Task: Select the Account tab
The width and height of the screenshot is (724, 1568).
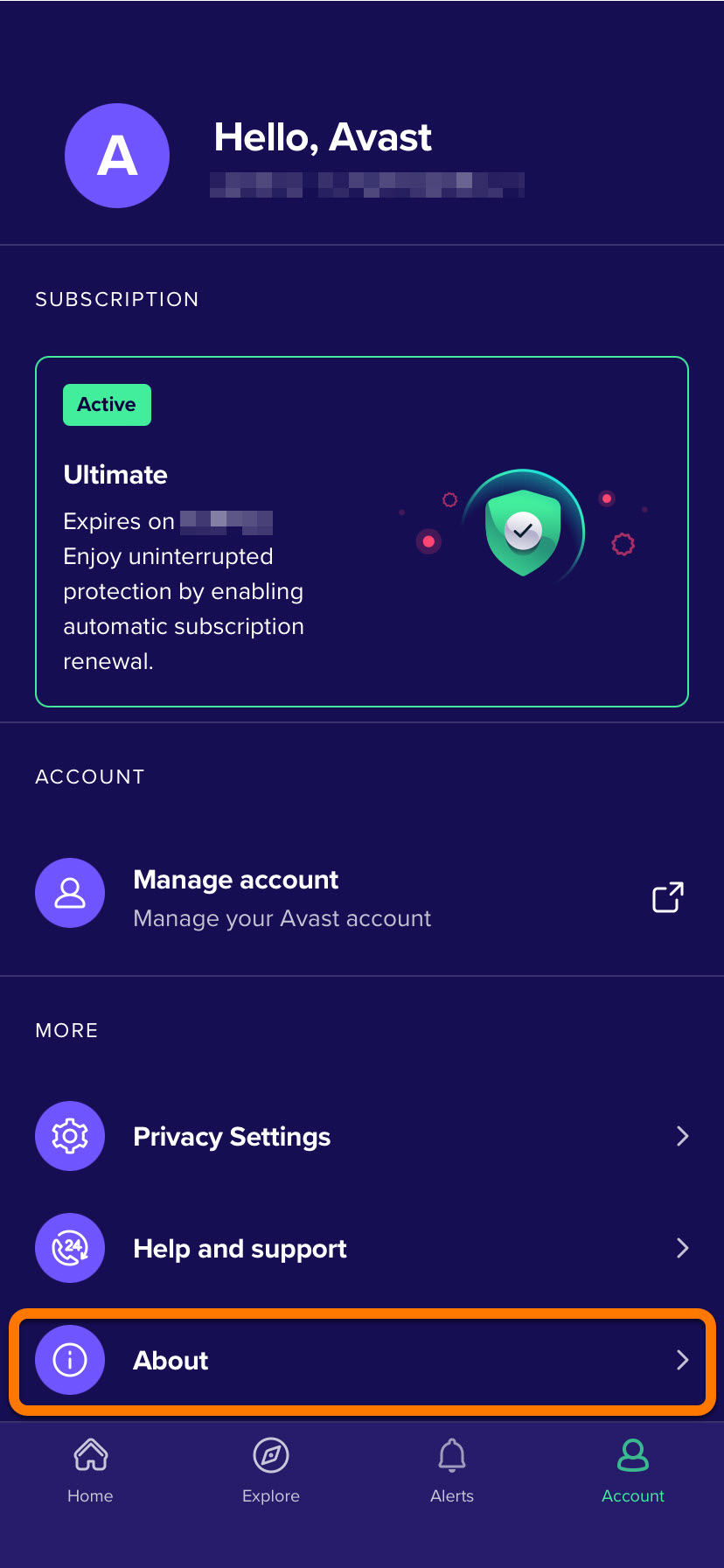Action: coord(633,1471)
